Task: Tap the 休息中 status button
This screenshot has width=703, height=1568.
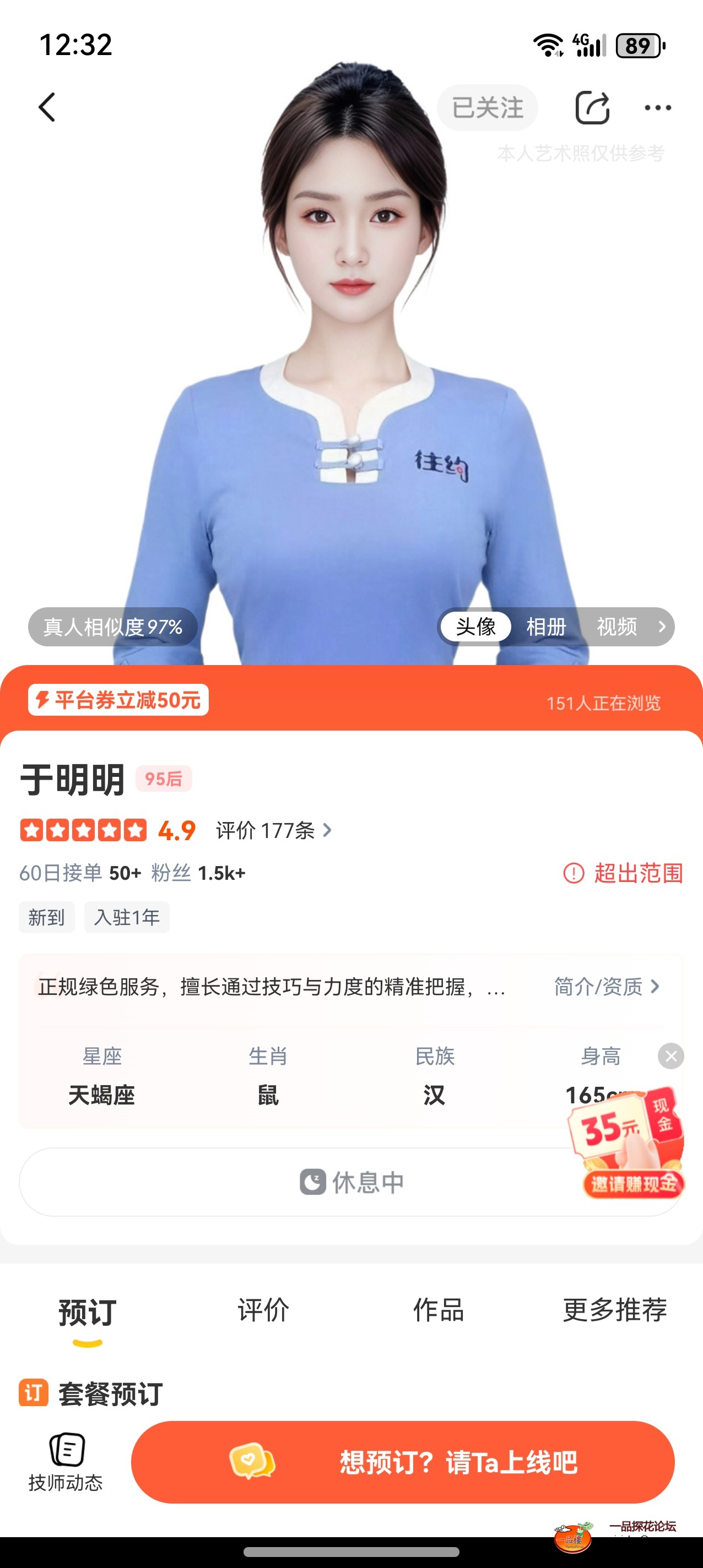Action: [x=351, y=1182]
